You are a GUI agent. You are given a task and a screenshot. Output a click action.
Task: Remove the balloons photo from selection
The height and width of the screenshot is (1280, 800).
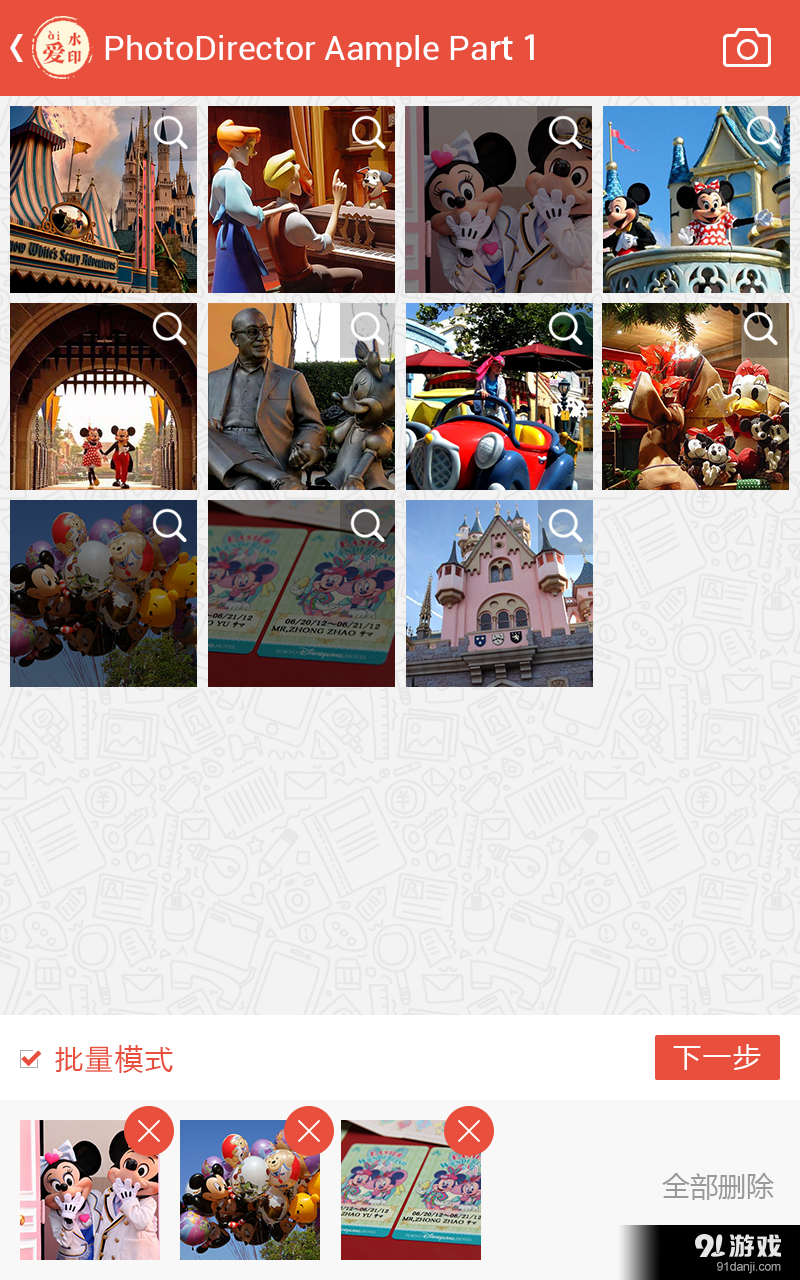point(309,1131)
